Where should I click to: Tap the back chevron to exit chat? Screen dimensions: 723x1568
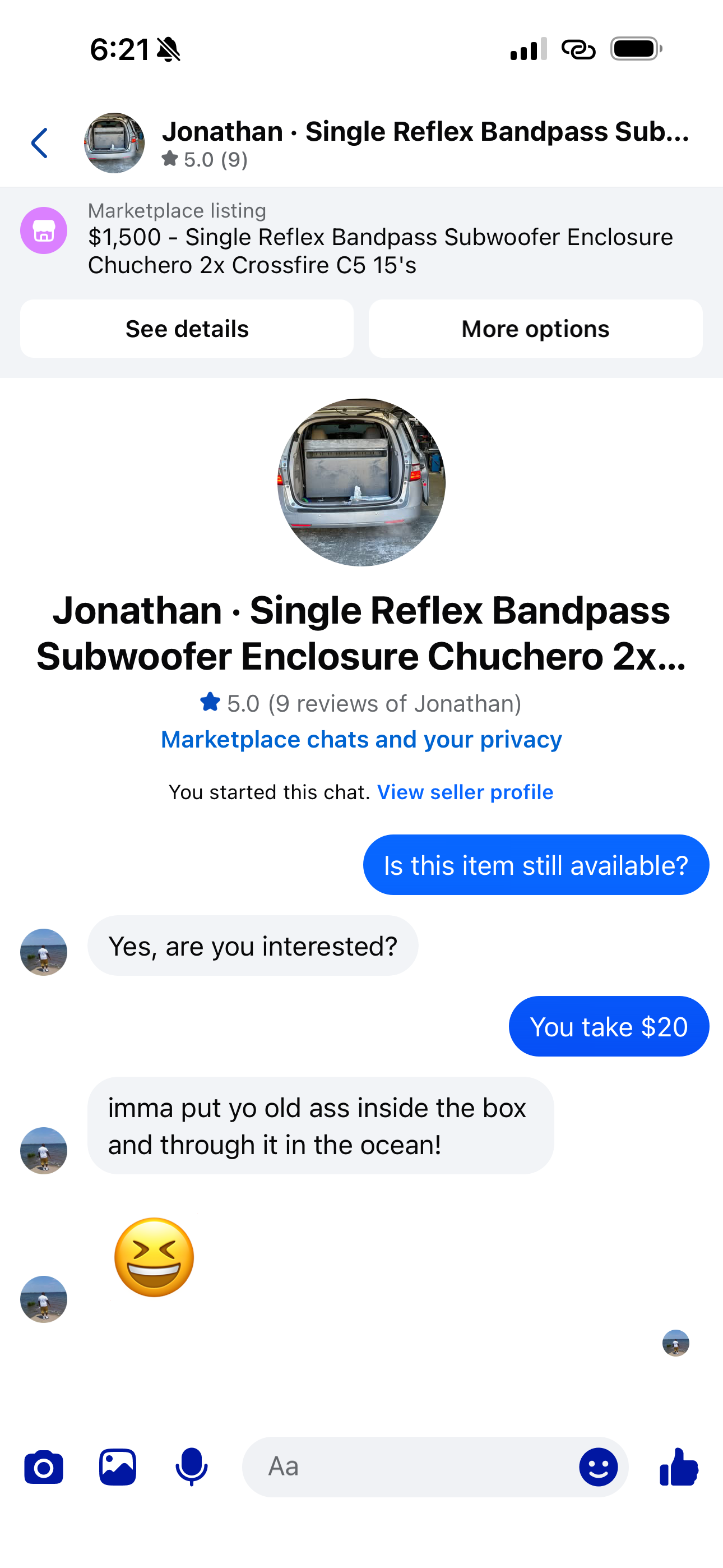(x=39, y=143)
